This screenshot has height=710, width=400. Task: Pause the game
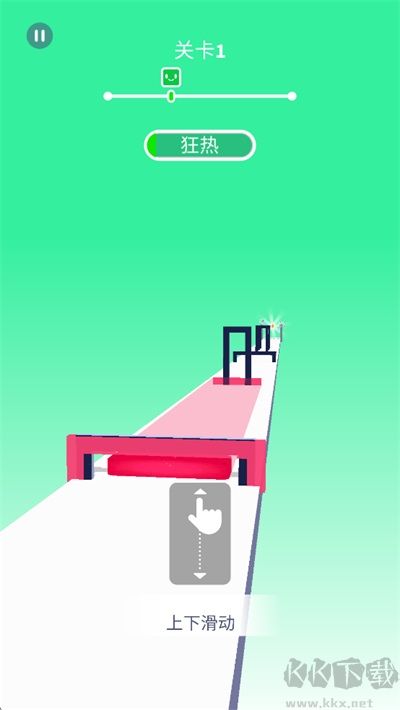(x=40, y=36)
